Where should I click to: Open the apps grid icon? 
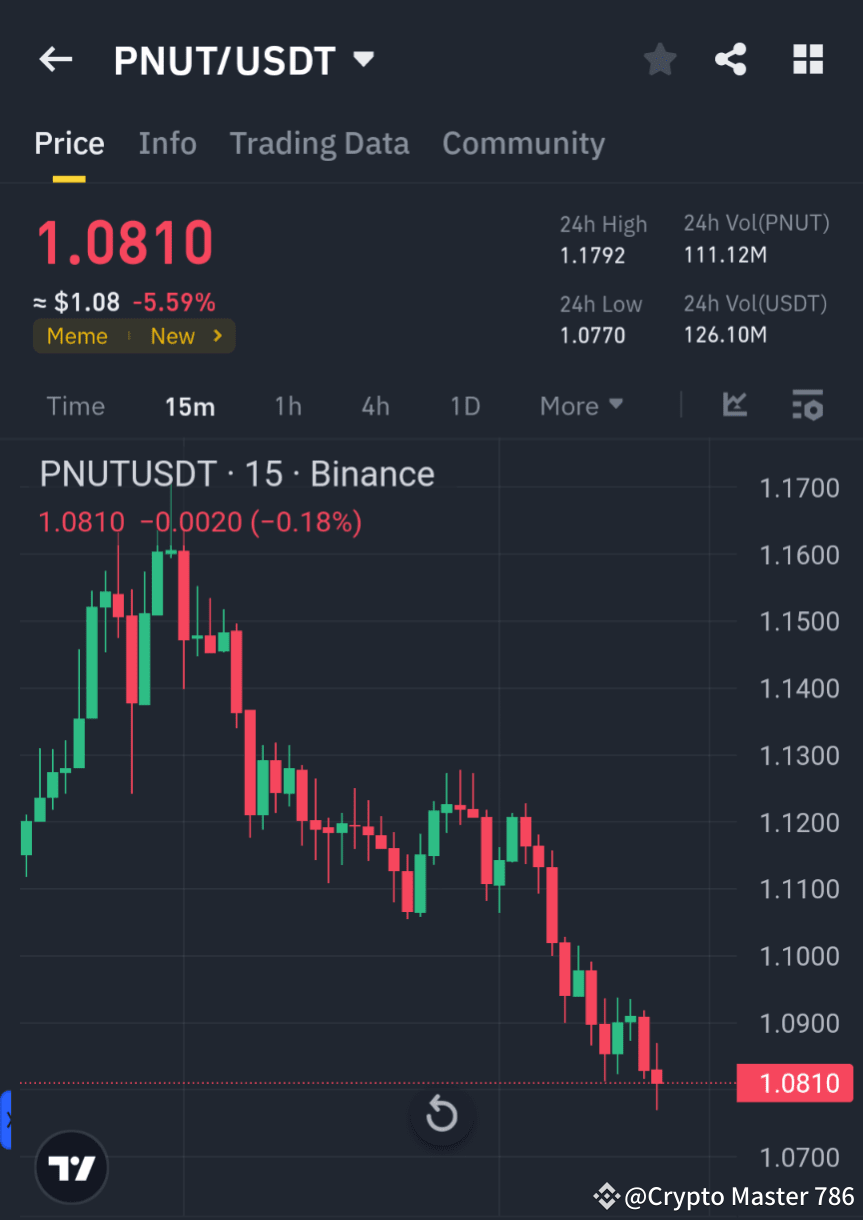[x=807, y=59]
